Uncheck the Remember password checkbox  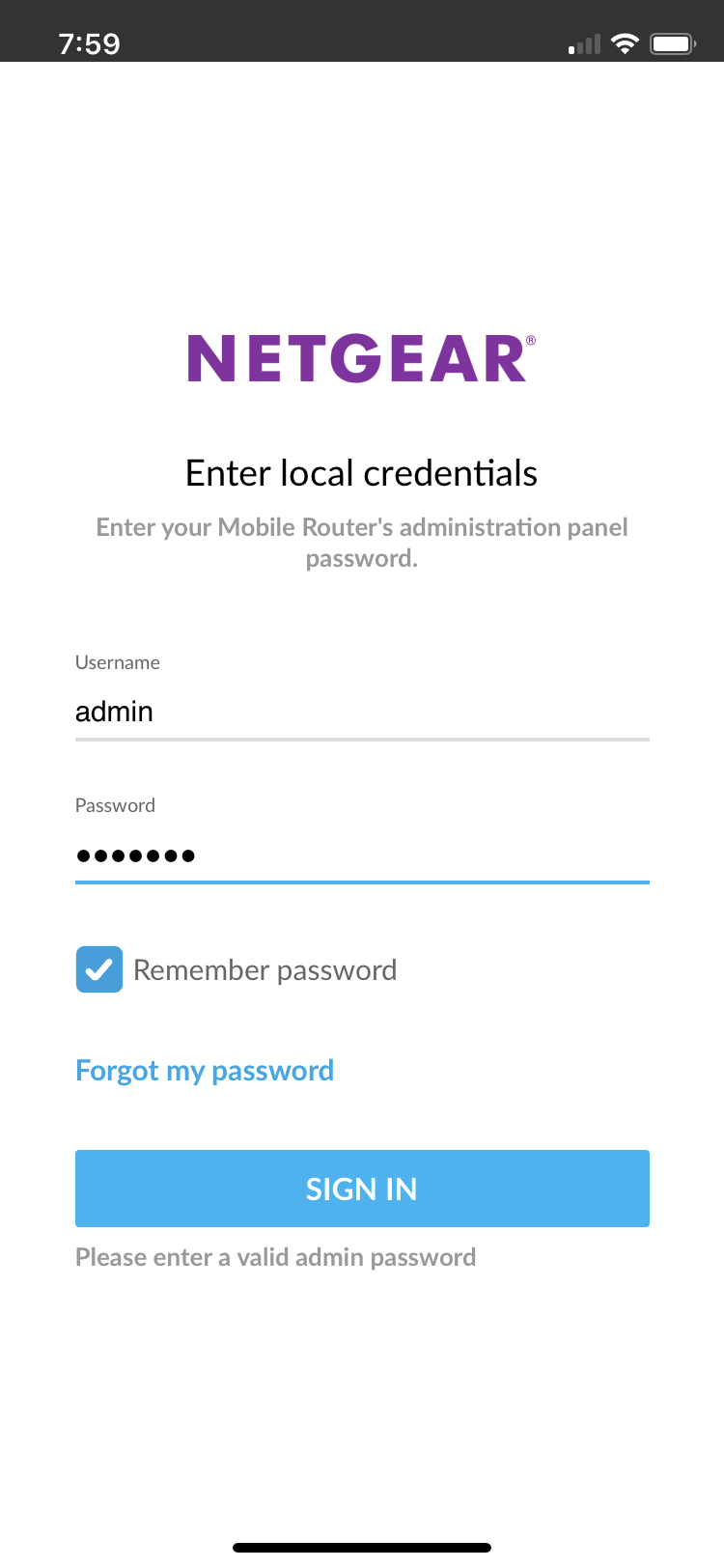pos(99,969)
